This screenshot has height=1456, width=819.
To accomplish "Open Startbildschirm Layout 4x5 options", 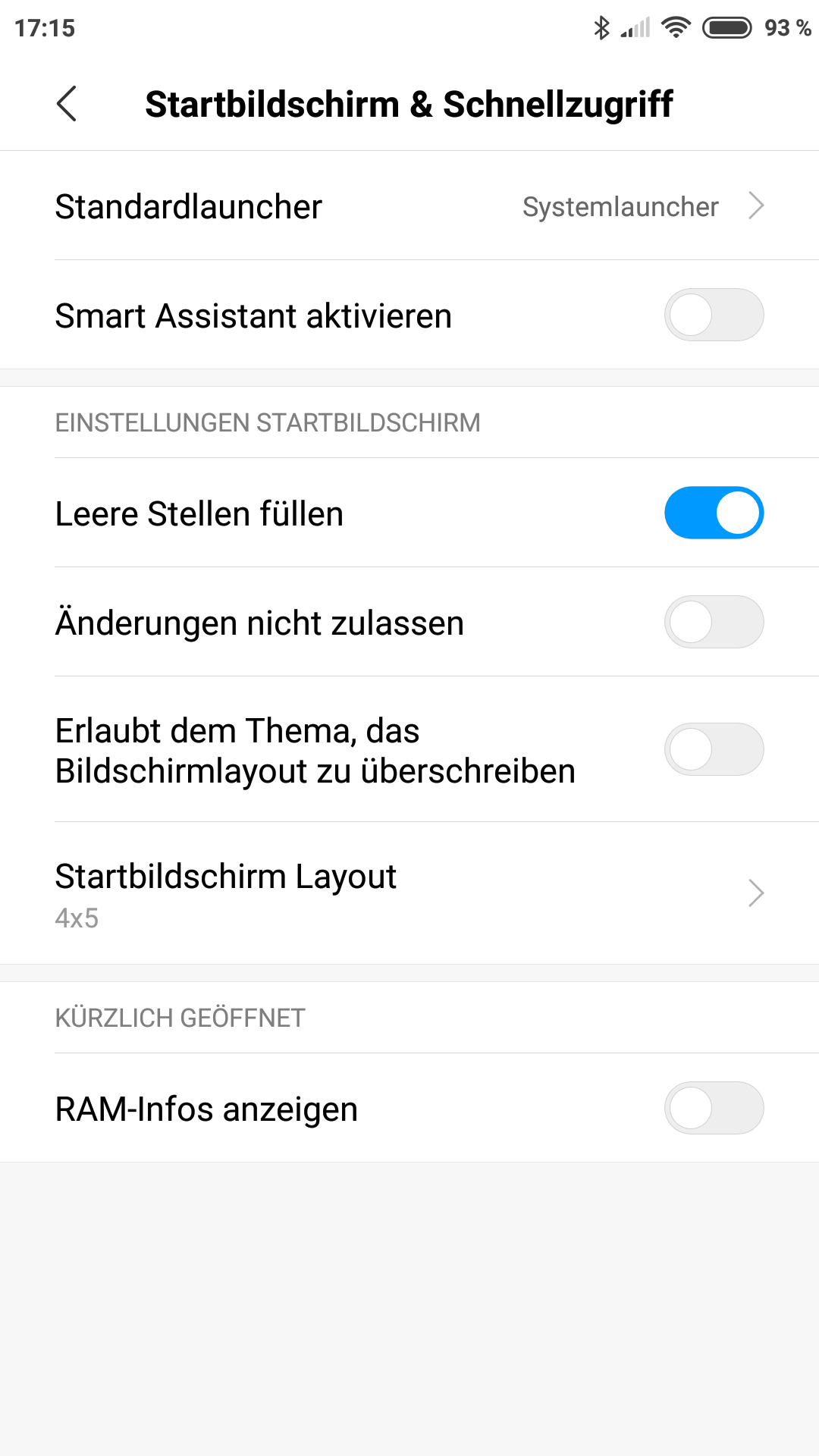I will (x=409, y=894).
